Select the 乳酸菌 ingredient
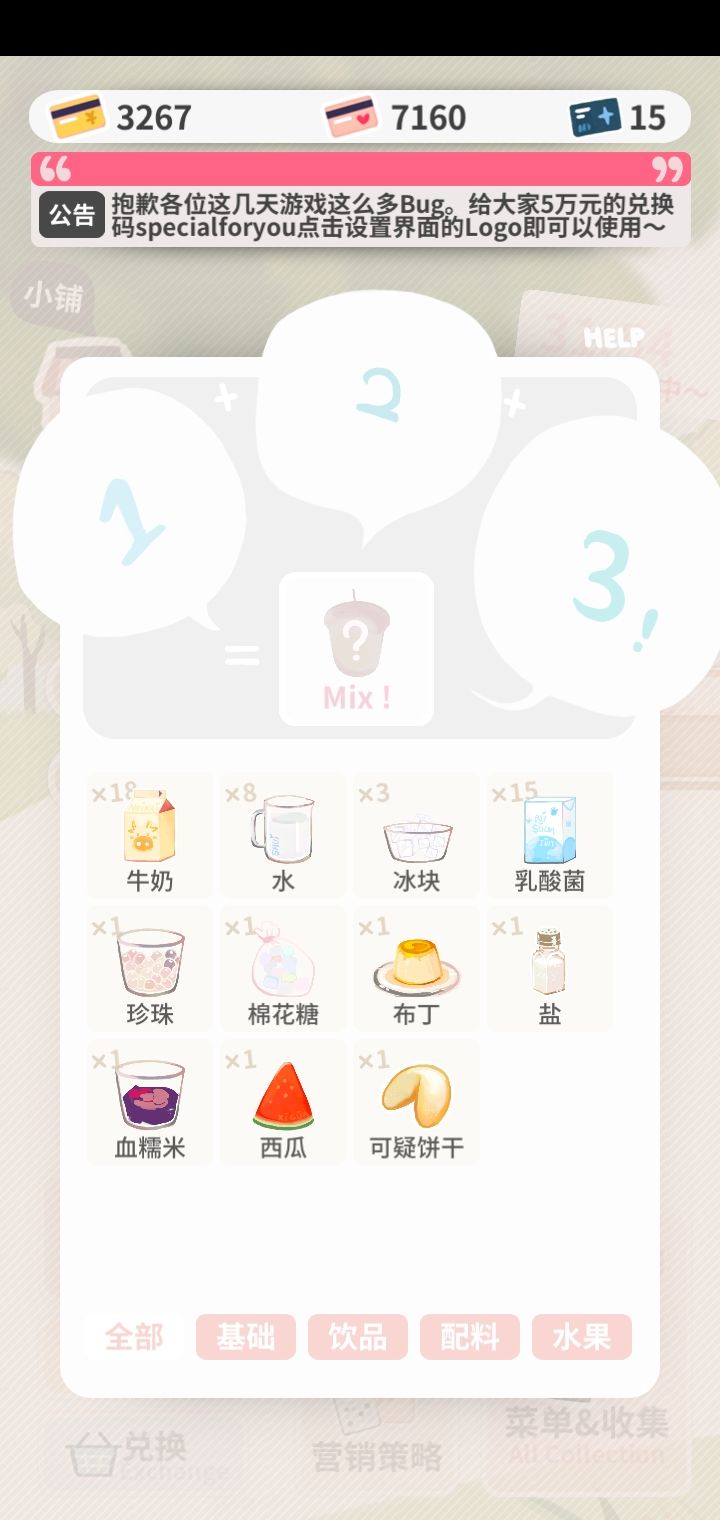This screenshot has width=720, height=1520. (549, 835)
